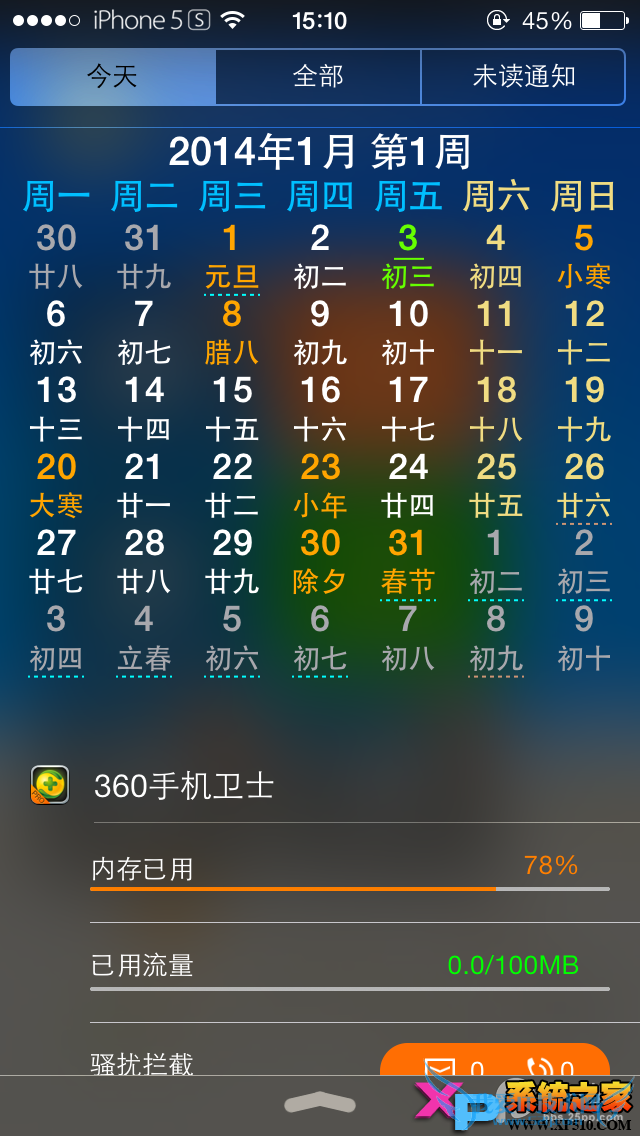Open January 31 春节 in the calendar
Screen dimensions: 640x1136
pos(408,560)
